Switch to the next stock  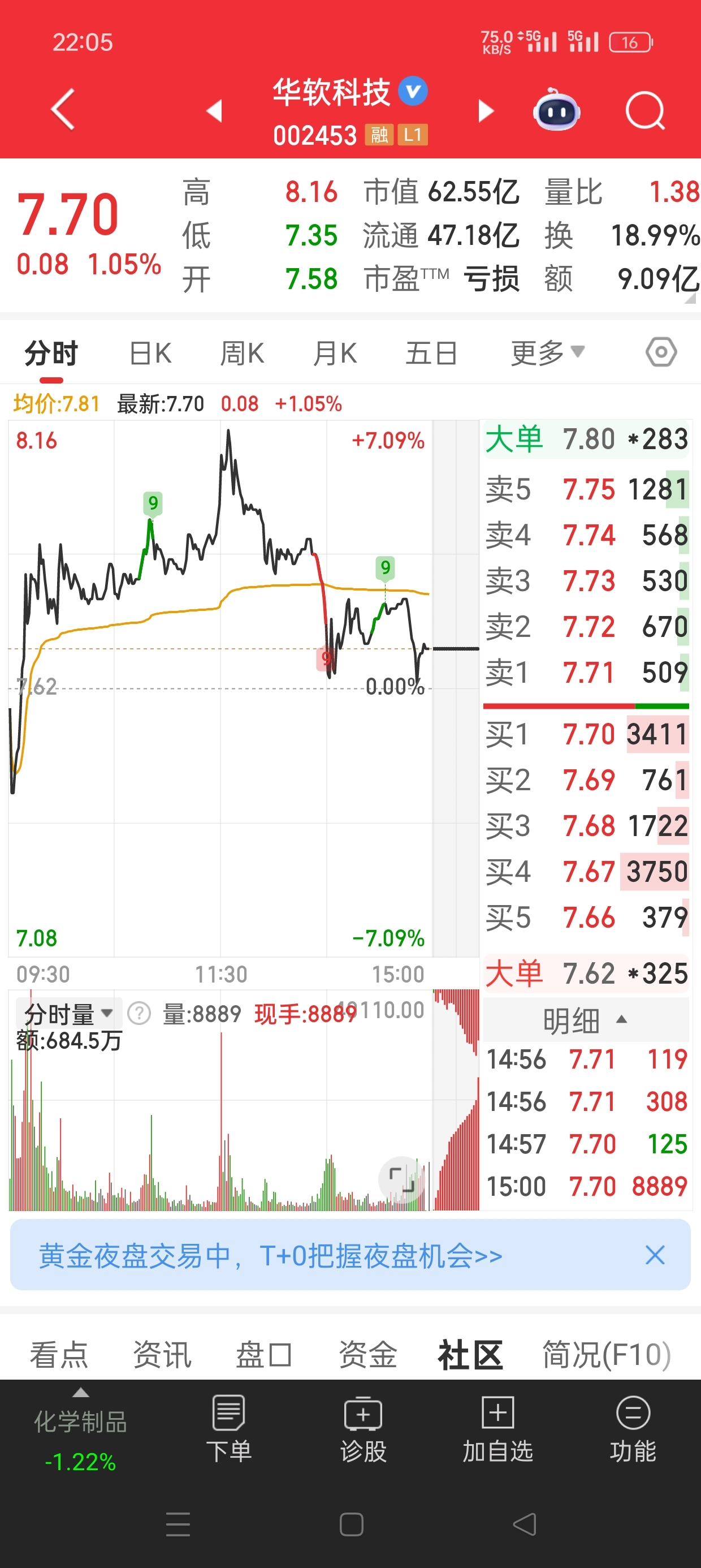pos(485,111)
